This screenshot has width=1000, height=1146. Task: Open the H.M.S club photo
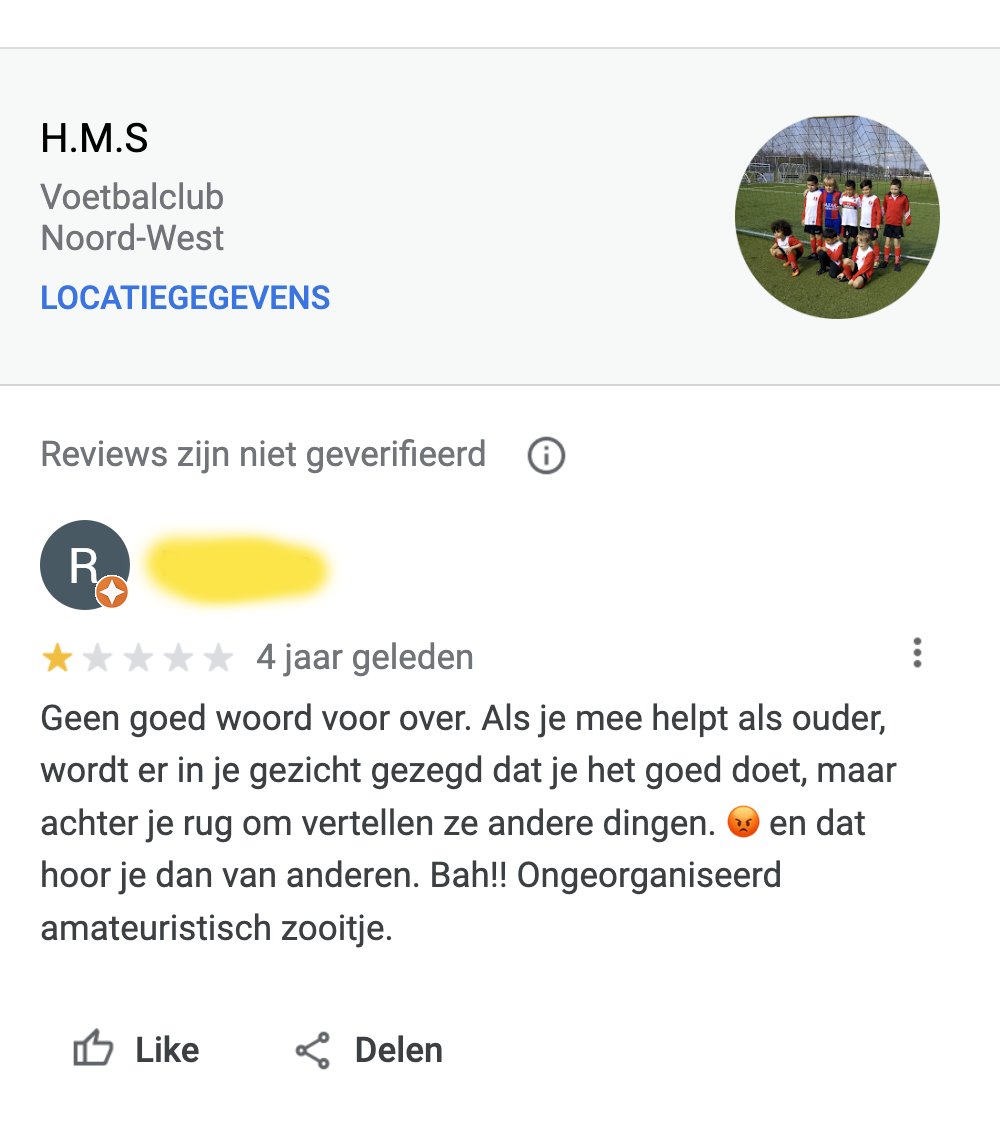coord(837,217)
